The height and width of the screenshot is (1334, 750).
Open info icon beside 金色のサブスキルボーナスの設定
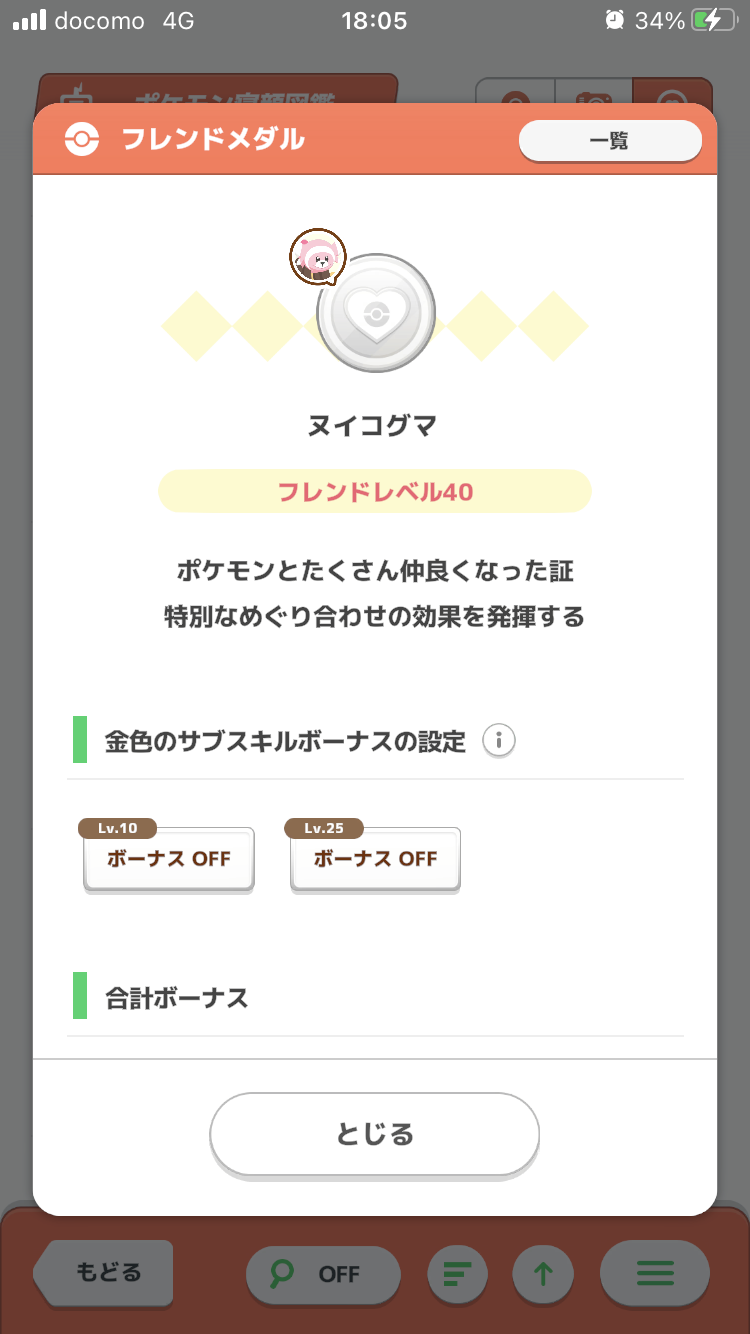[499, 741]
